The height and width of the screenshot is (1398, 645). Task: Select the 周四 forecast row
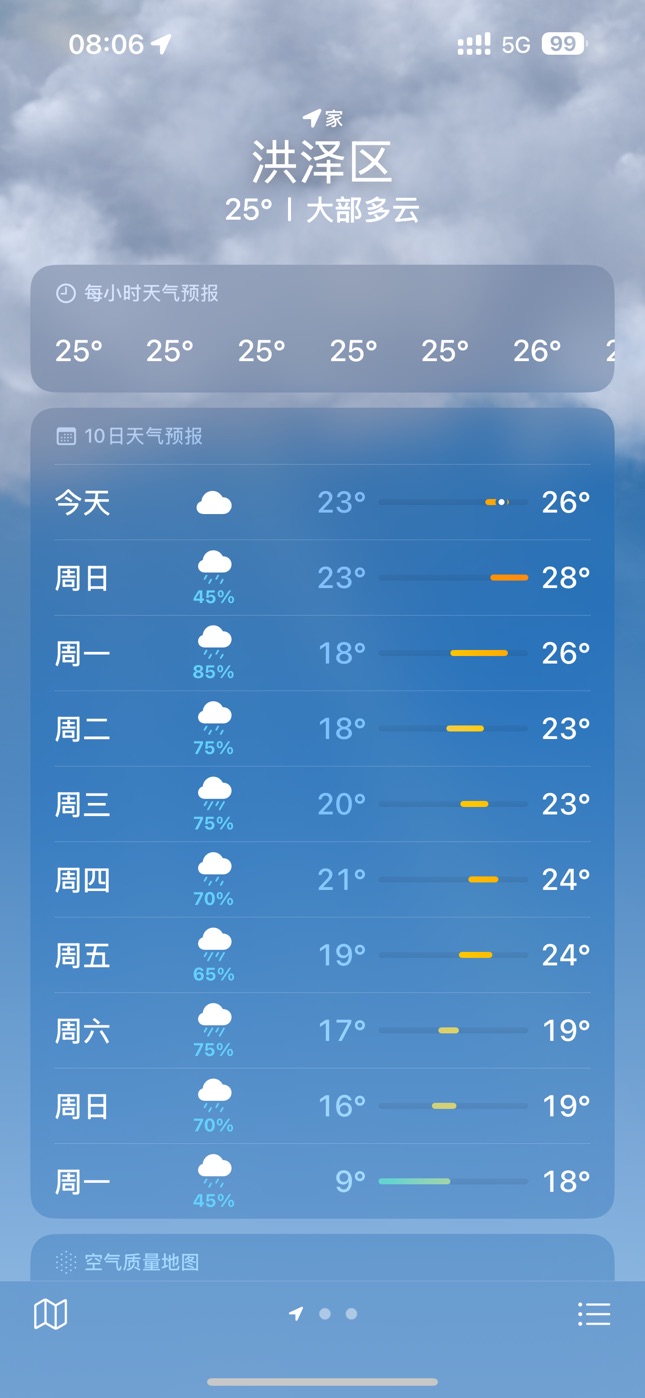coord(322,880)
